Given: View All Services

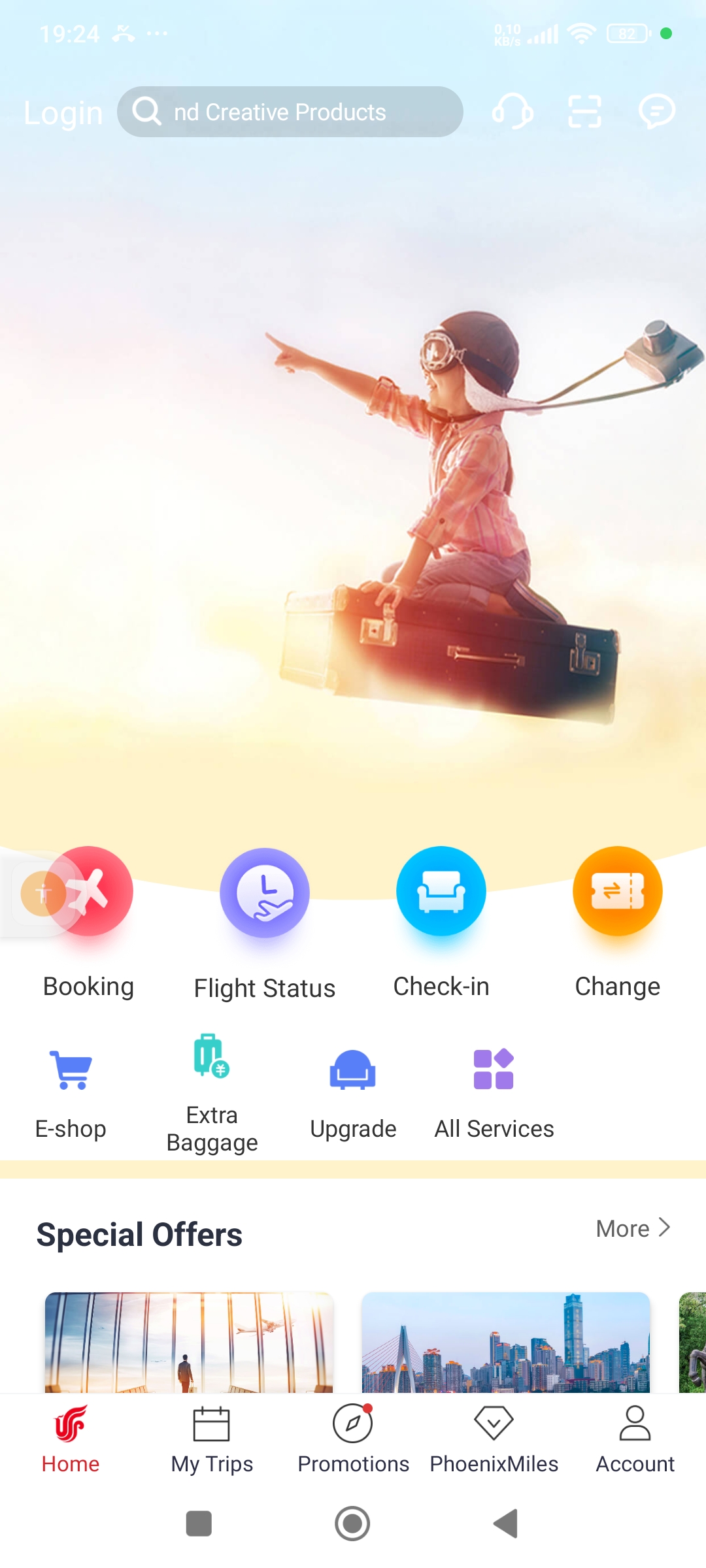Looking at the screenshot, I should point(494,1094).
